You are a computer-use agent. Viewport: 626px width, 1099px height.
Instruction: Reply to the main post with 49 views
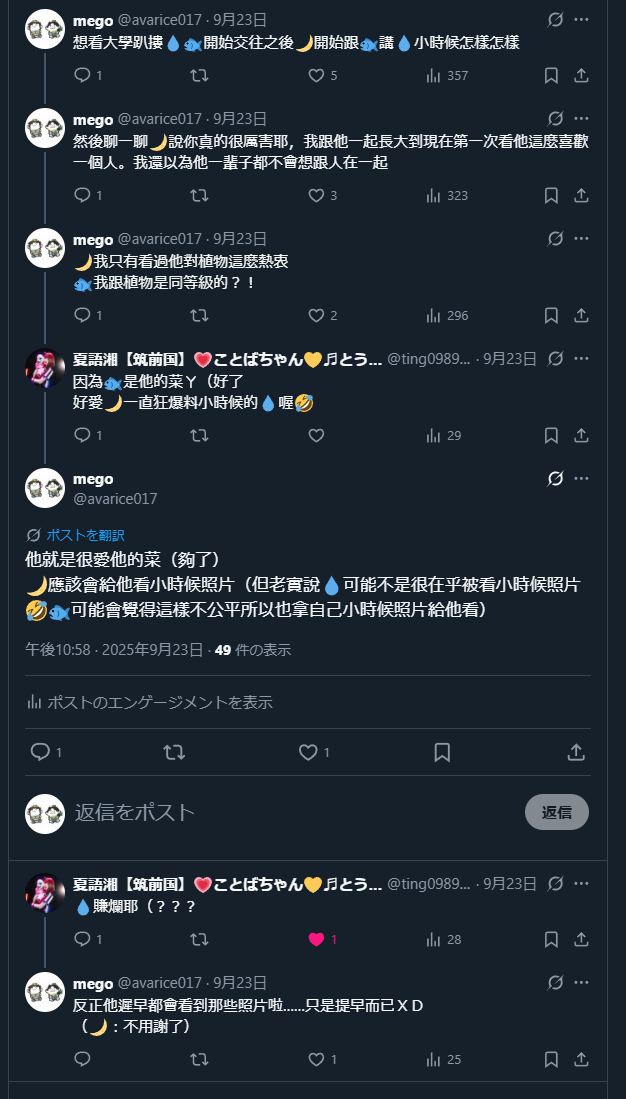tap(40, 752)
